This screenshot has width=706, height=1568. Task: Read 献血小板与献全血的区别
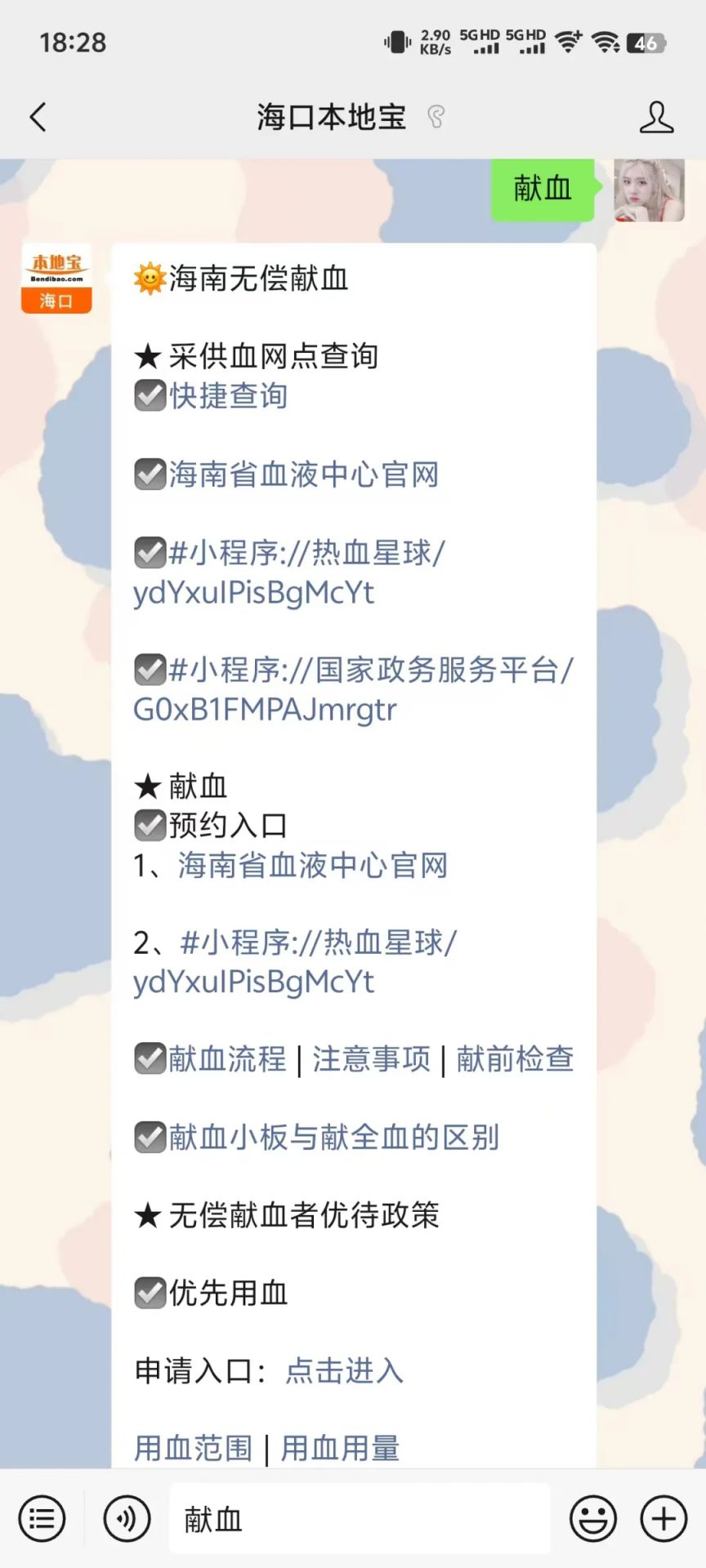333,1138
